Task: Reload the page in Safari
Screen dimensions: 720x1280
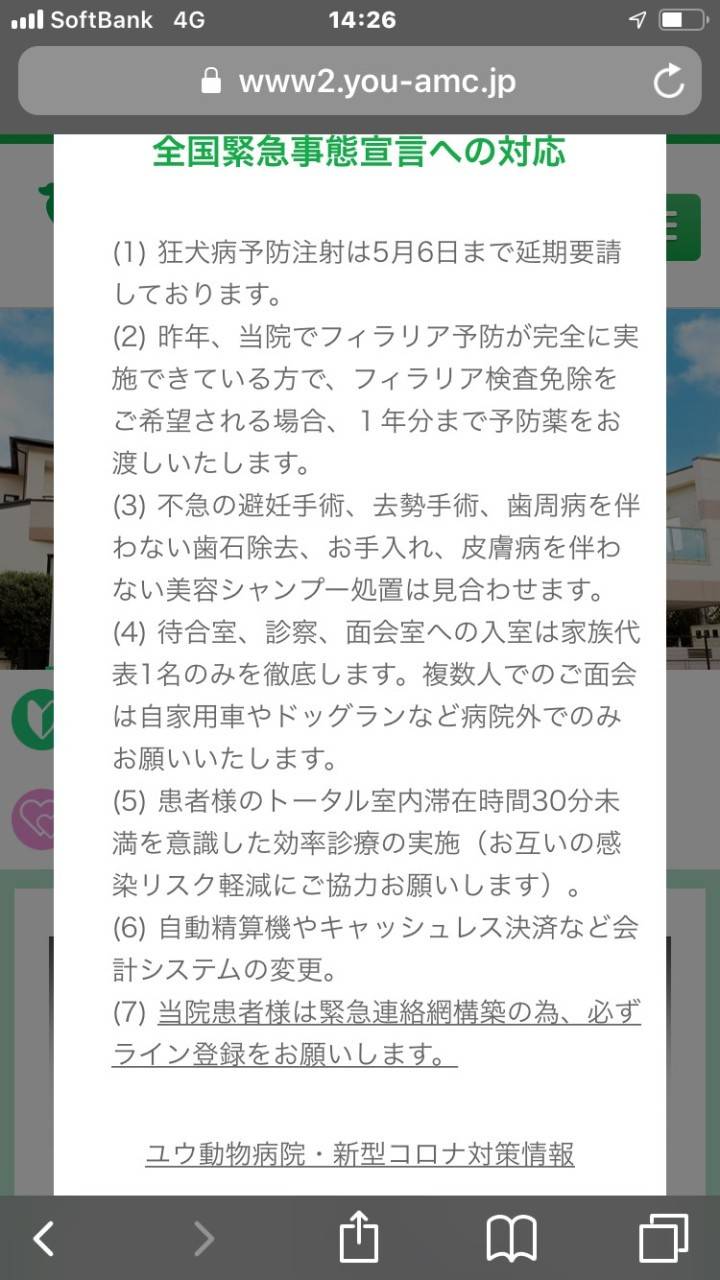Action: (x=668, y=82)
